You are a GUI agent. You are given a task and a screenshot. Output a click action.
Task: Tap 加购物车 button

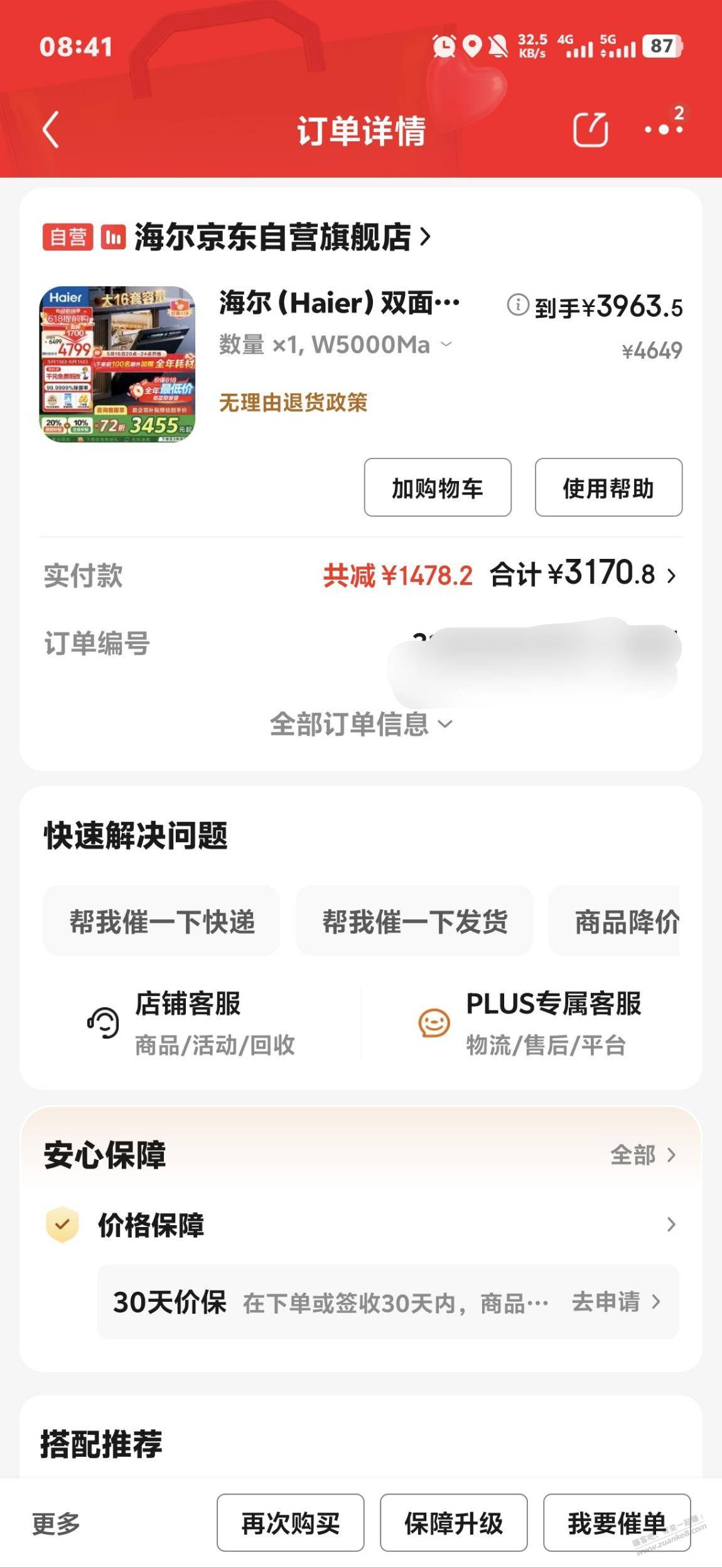click(438, 488)
